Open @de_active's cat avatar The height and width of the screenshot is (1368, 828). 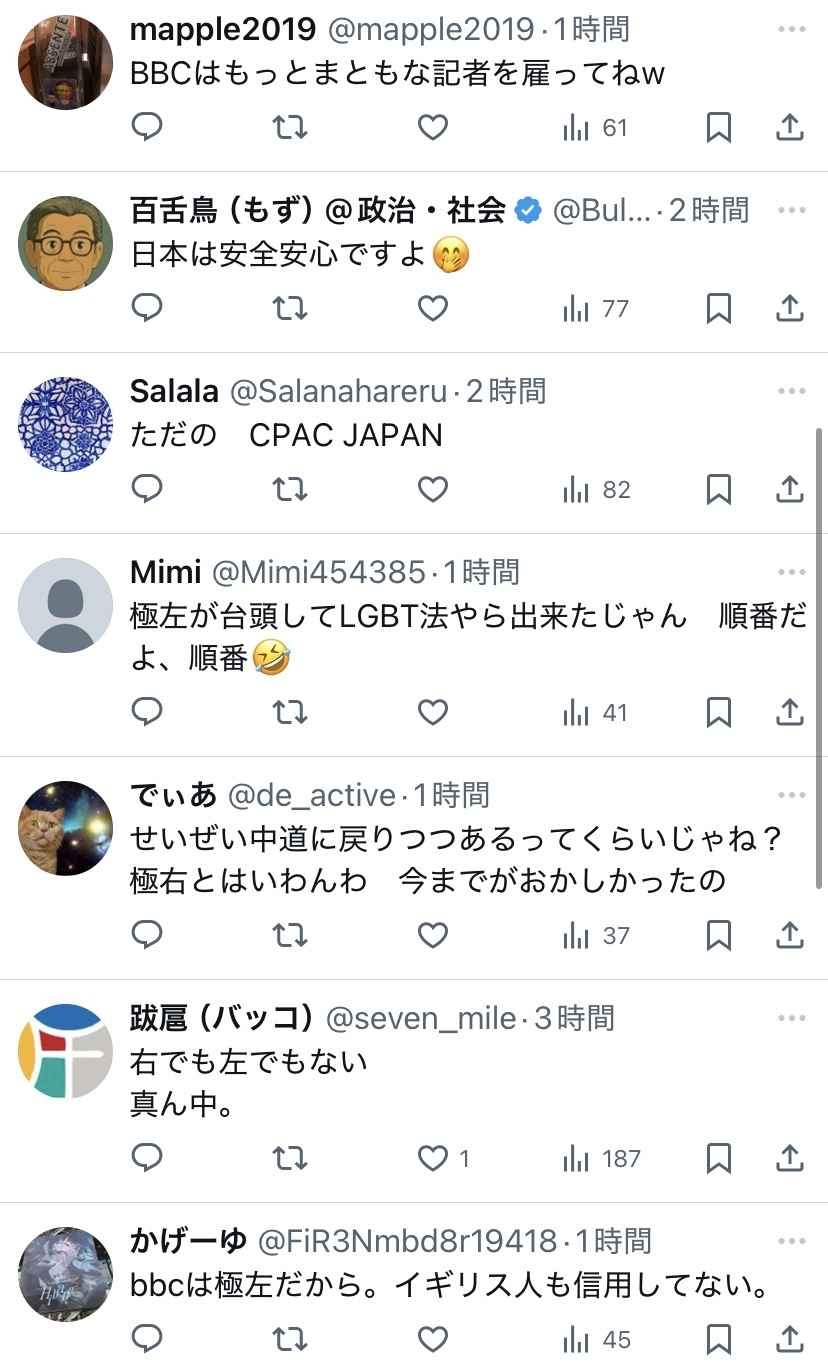(66, 828)
